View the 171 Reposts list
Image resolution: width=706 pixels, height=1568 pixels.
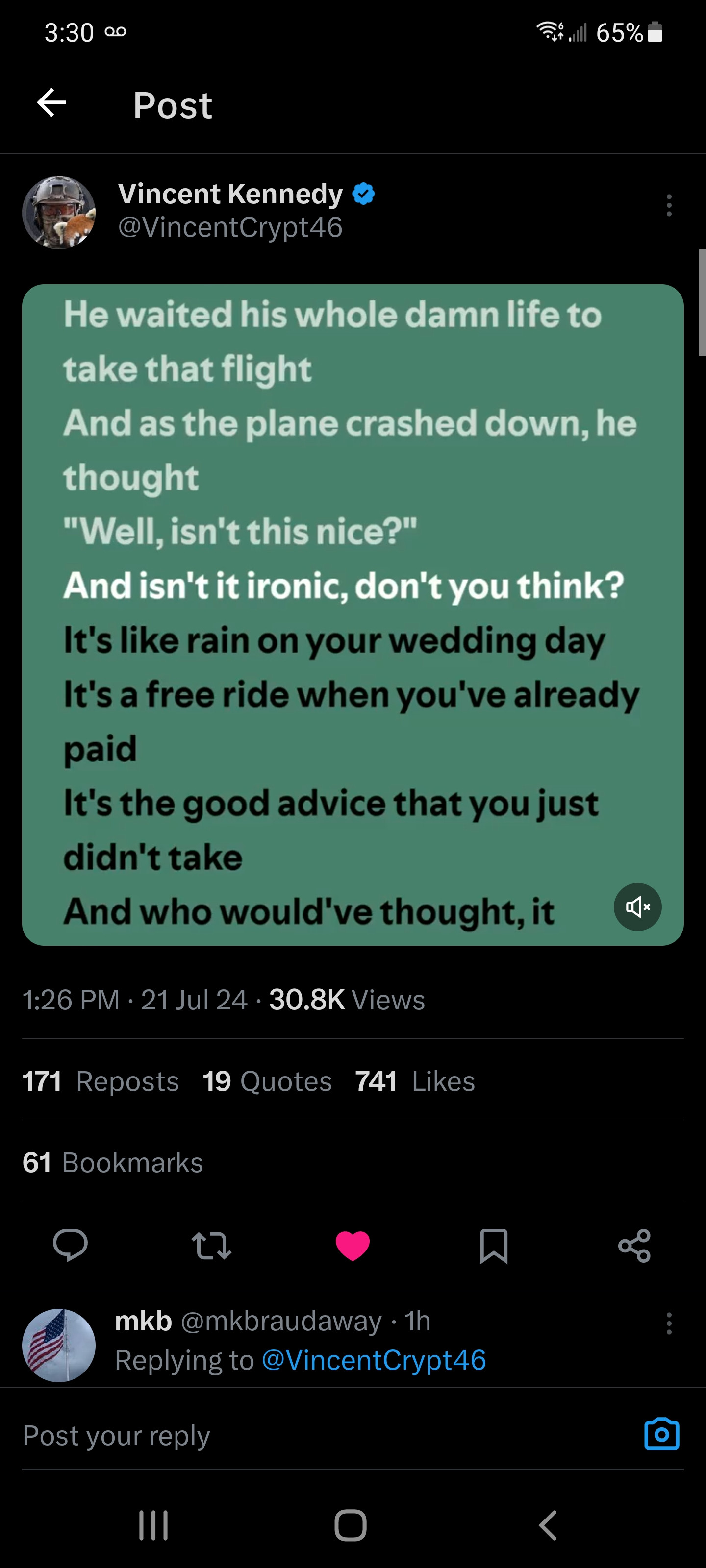(x=101, y=1081)
